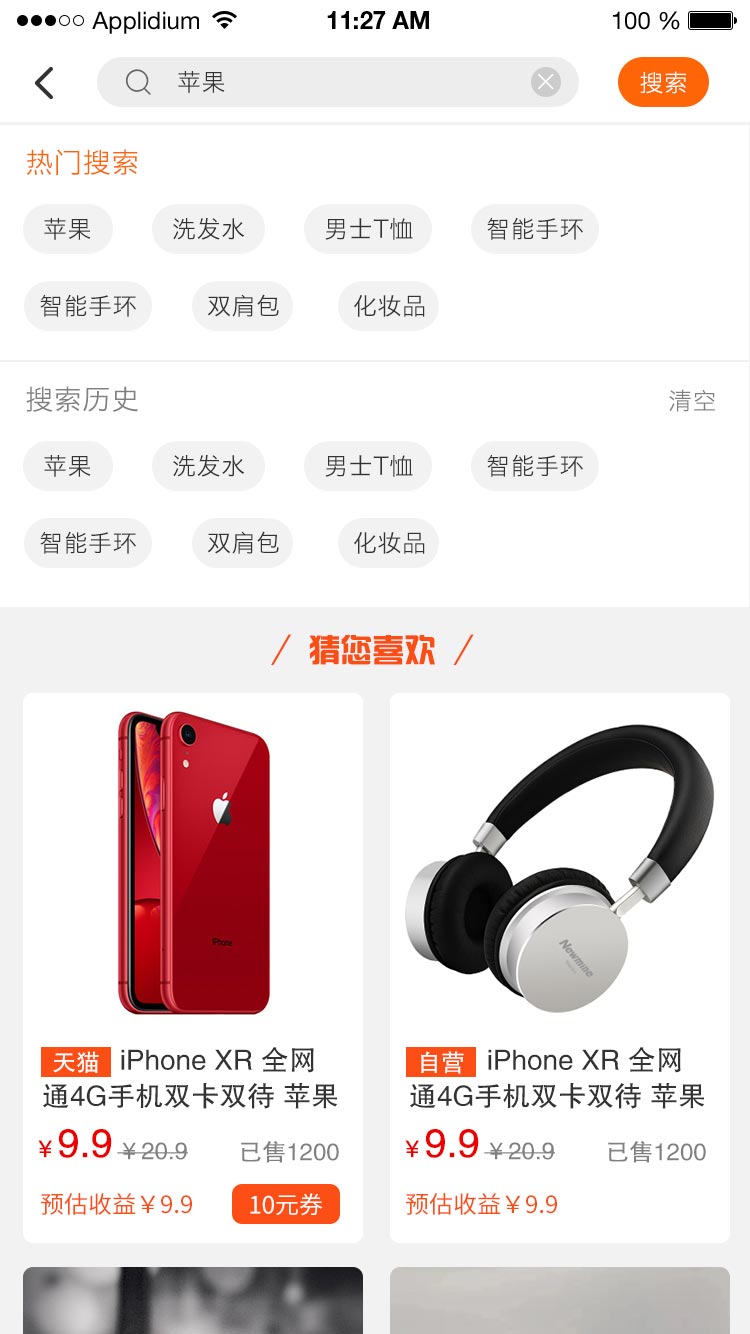
Task: Choose 化妆品 chip under 热门搜索
Action: pyautogui.click(x=389, y=306)
